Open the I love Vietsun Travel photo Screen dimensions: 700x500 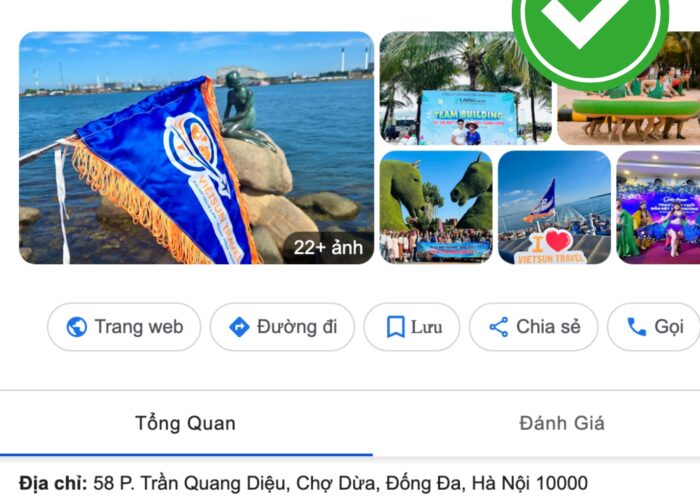click(x=554, y=207)
